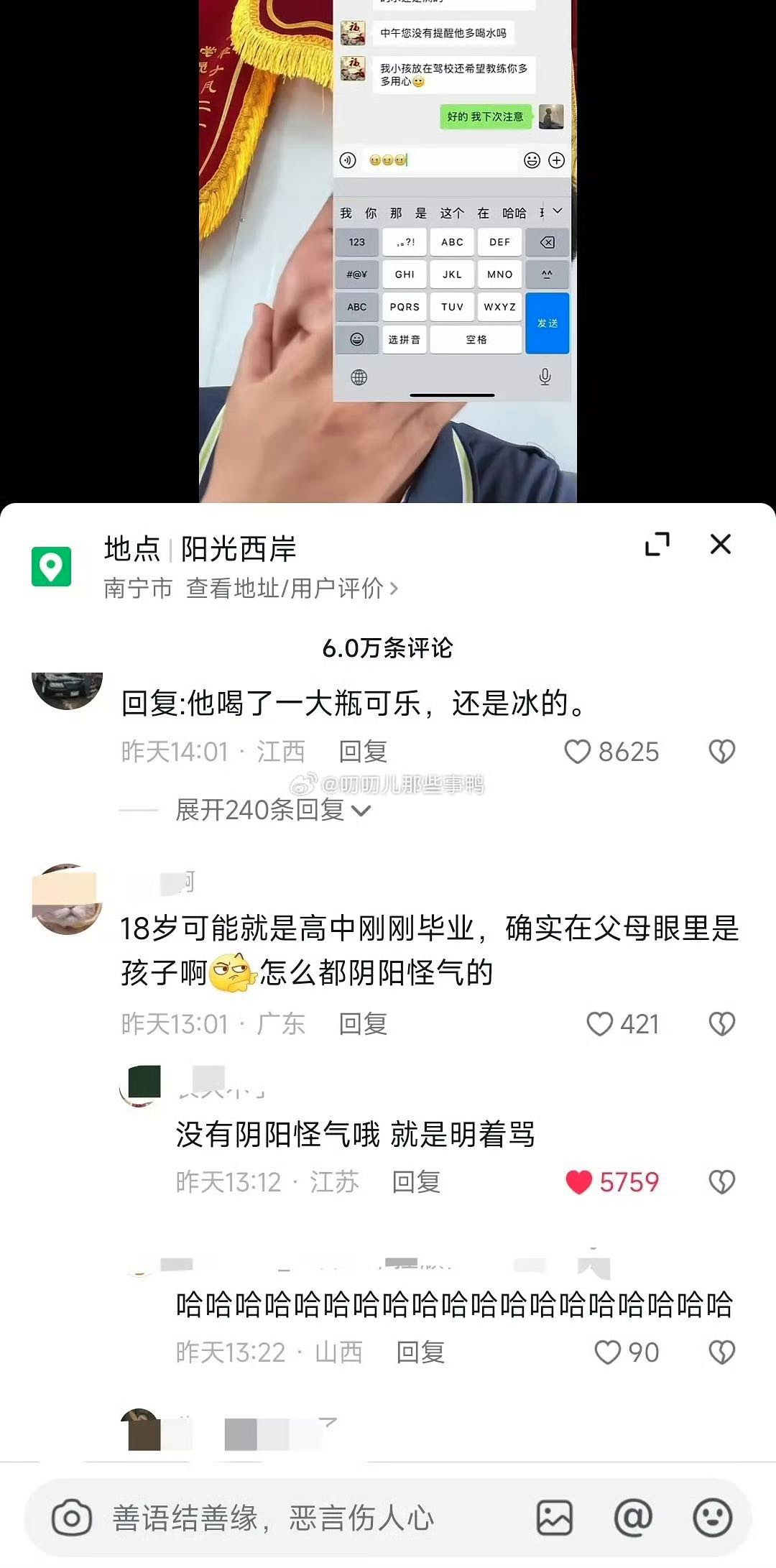776x1568 pixels.
Task: Like the 哈哈哈 reply from 山西
Action: pos(608,1352)
